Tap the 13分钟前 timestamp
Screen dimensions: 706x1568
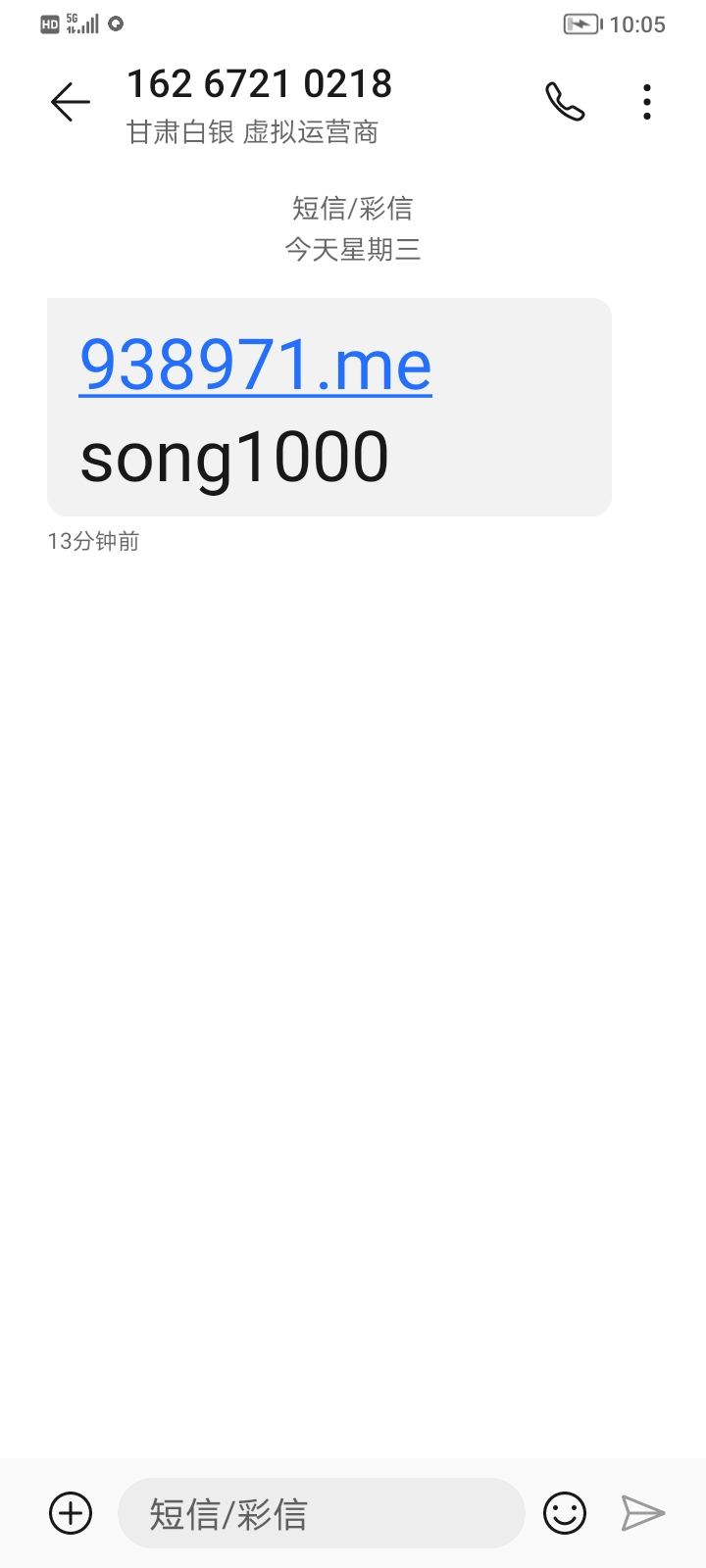point(93,540)
